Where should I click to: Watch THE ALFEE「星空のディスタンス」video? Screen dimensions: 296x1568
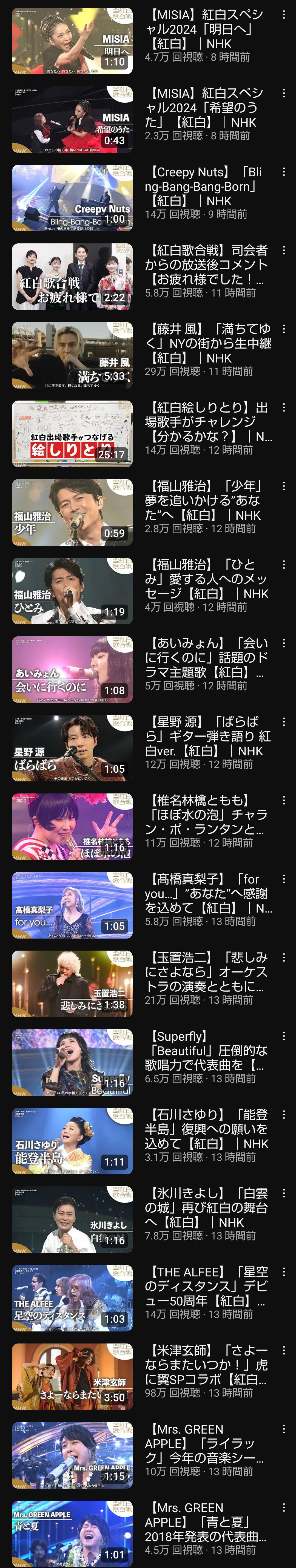pos(72,1298)
